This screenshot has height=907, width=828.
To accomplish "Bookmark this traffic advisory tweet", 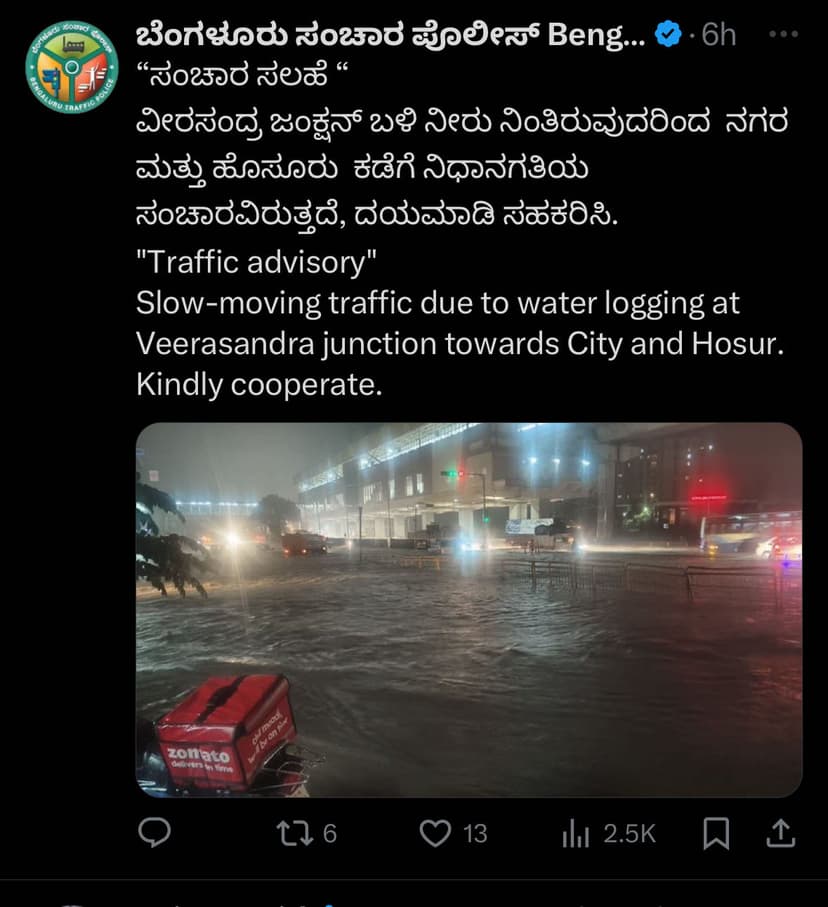I will (716, 832).
